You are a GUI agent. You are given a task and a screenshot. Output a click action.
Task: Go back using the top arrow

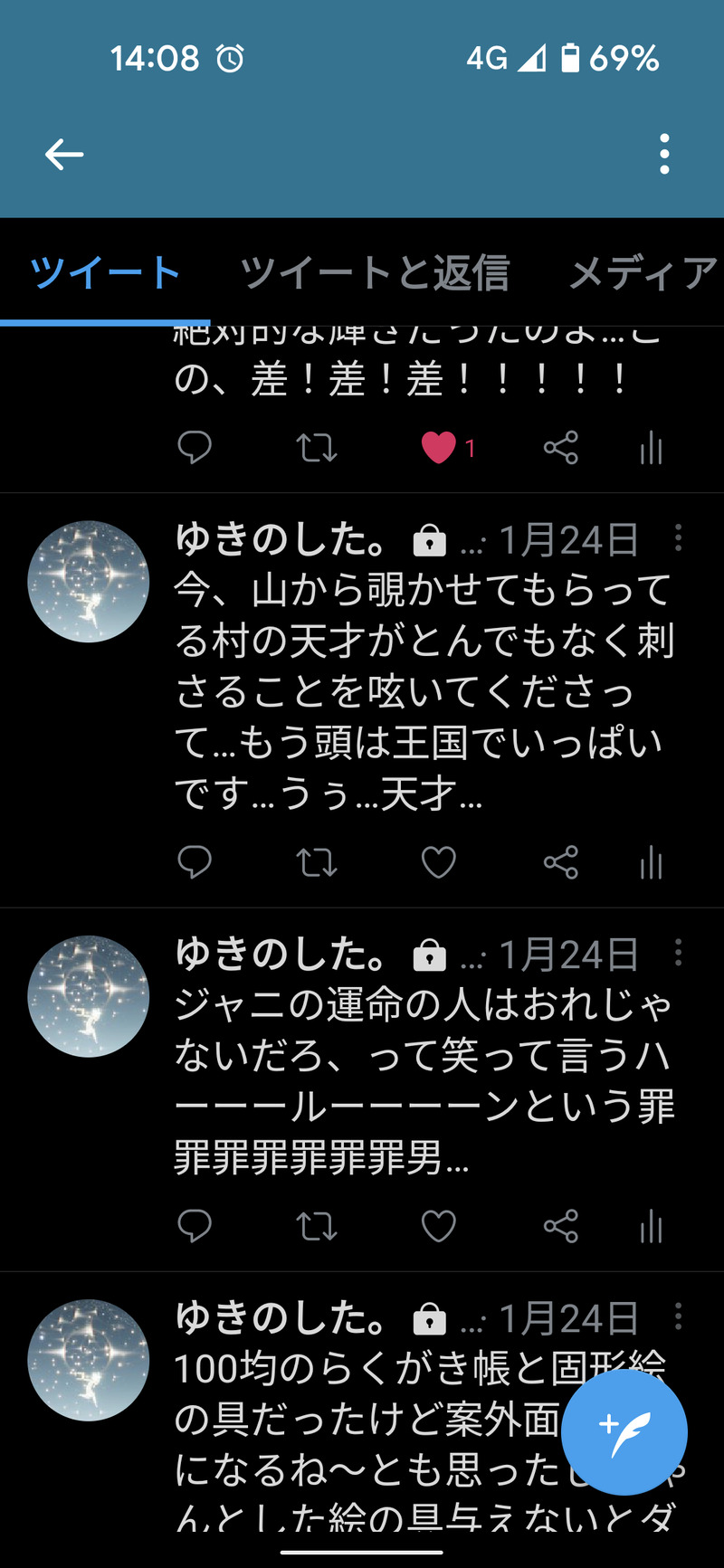[x=64, y=155]
